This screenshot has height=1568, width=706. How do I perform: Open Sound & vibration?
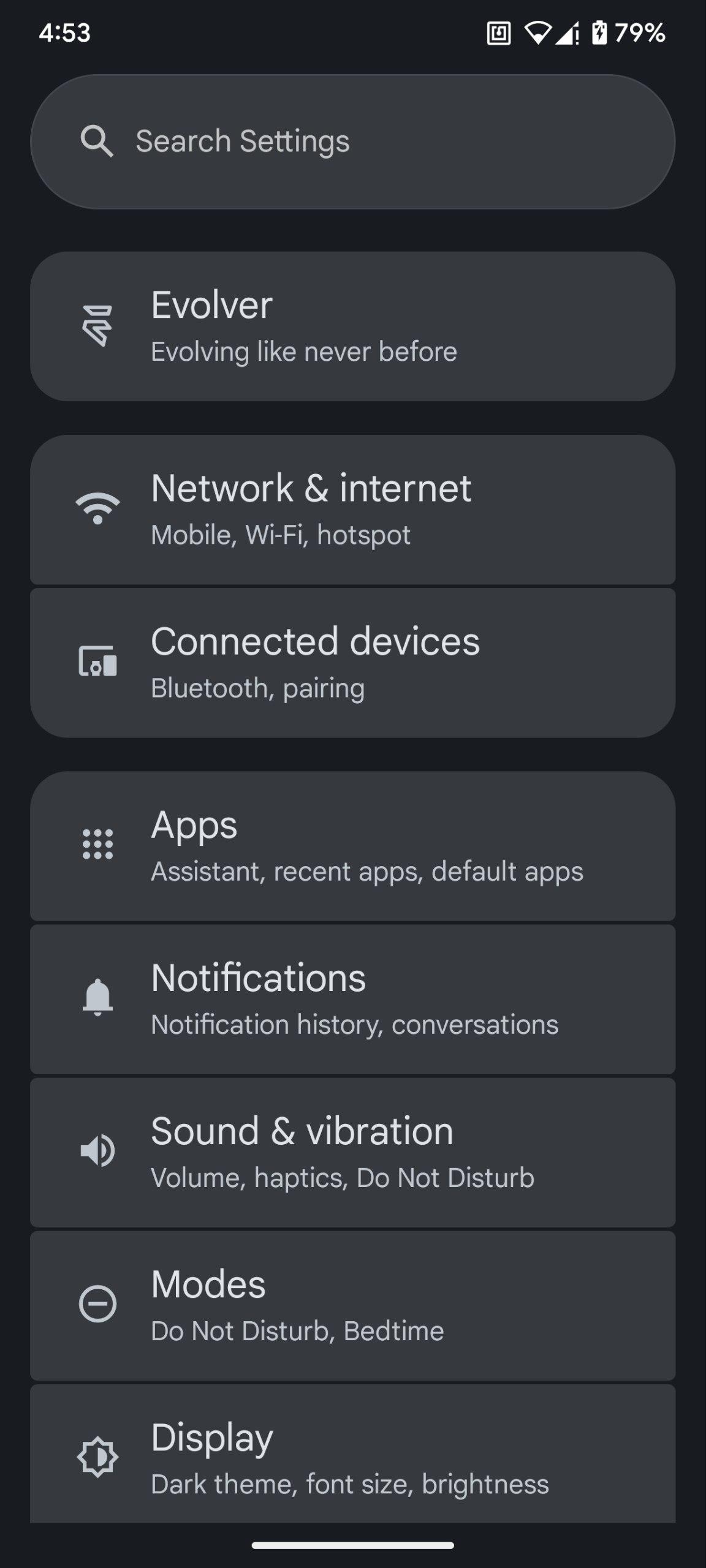click(x=353, y=1152)
